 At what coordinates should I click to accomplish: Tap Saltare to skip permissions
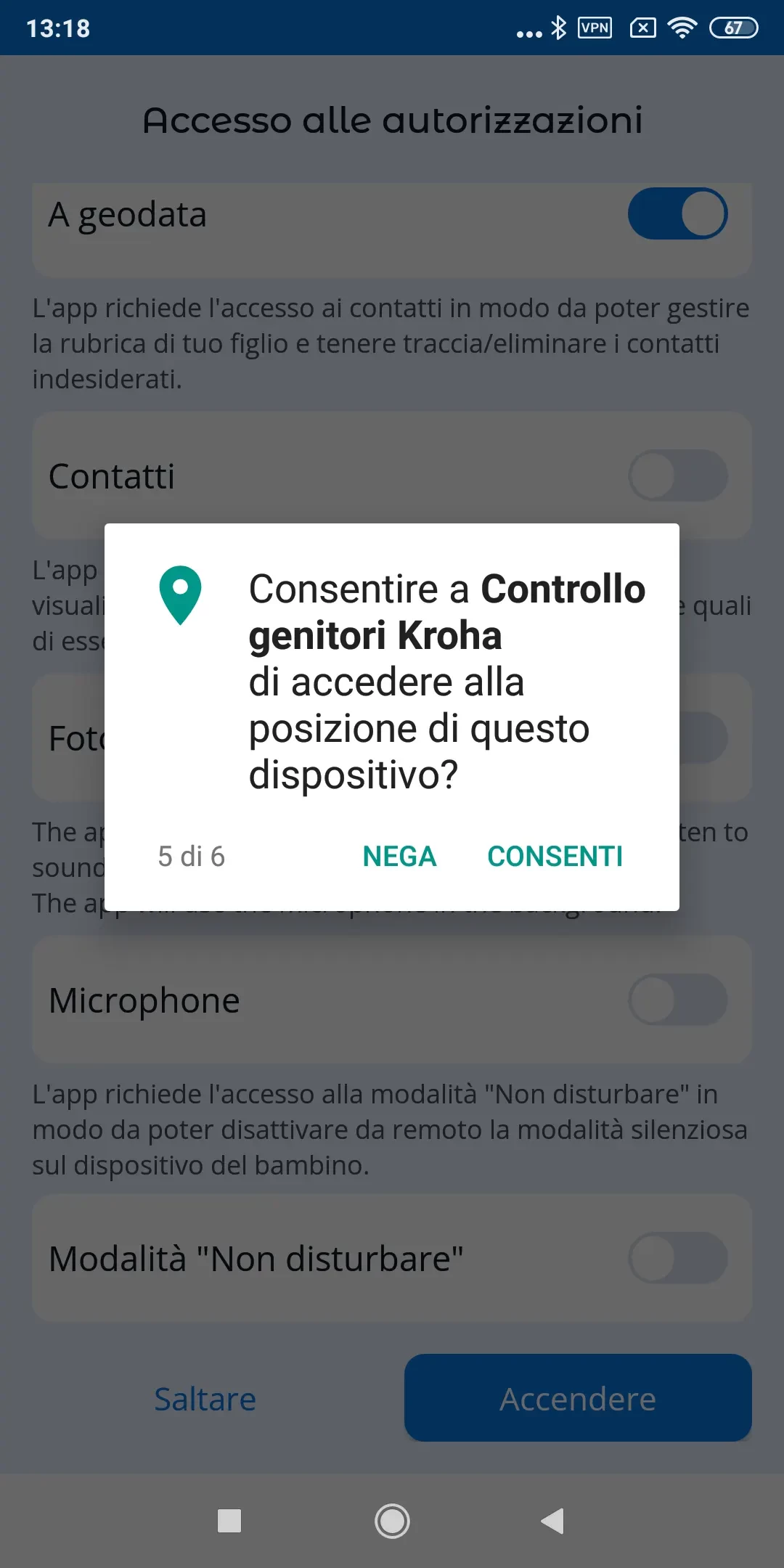tap(205, 1399)
